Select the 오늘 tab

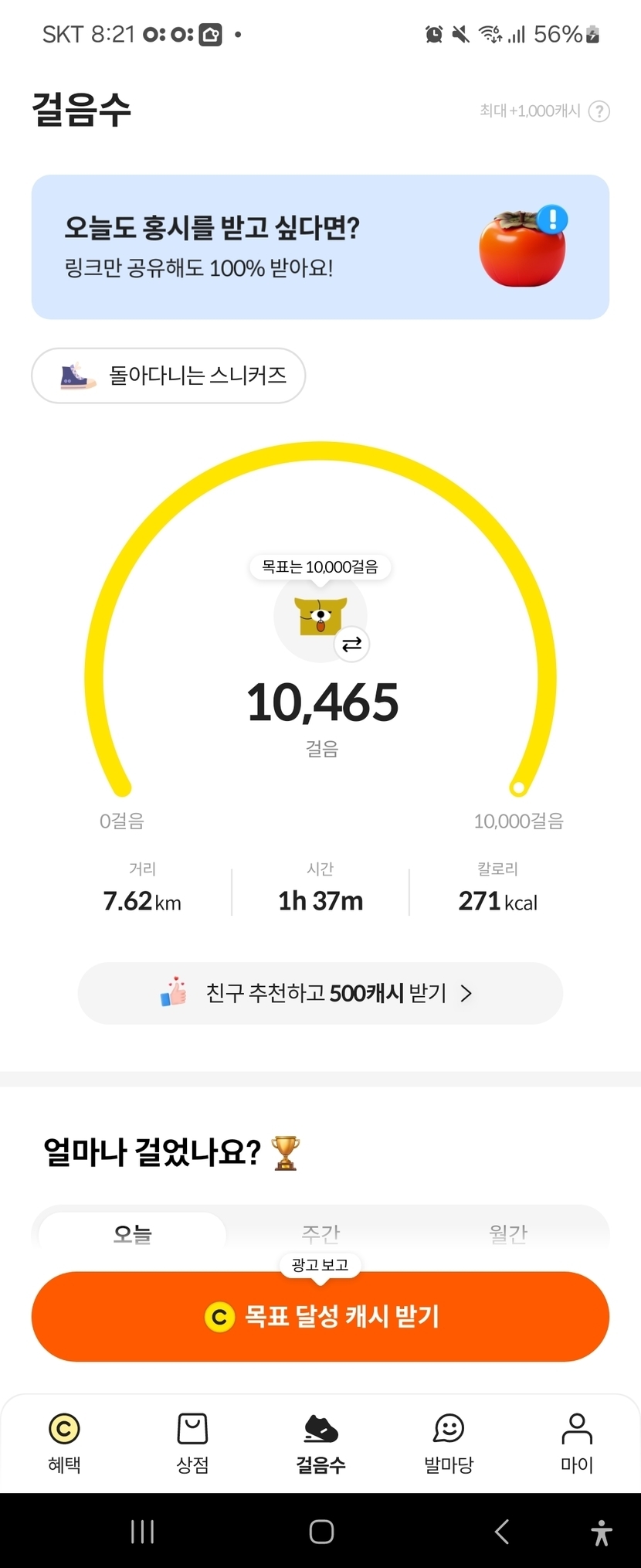point(132,1233)
